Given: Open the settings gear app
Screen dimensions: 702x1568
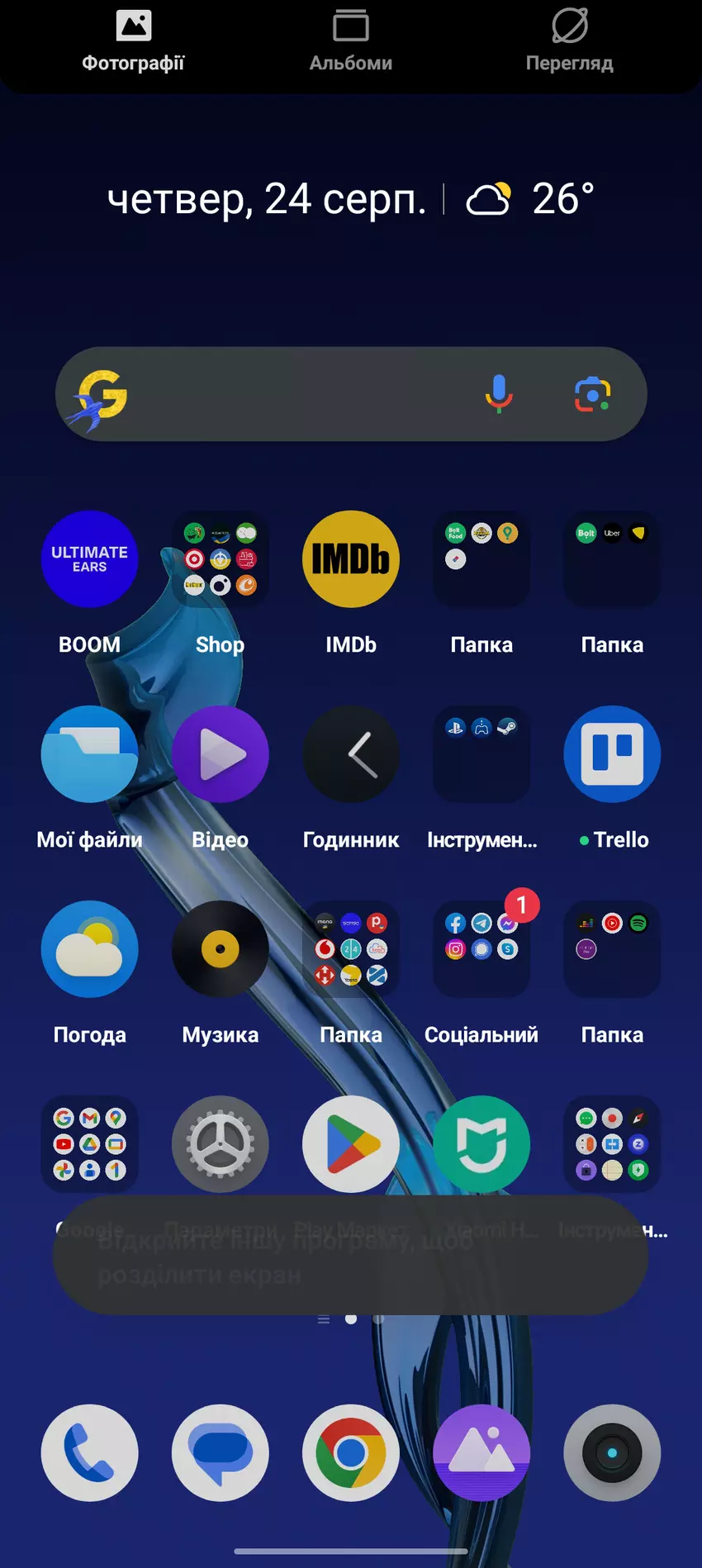Looking at the screenshot, I should click(220, 1144).
